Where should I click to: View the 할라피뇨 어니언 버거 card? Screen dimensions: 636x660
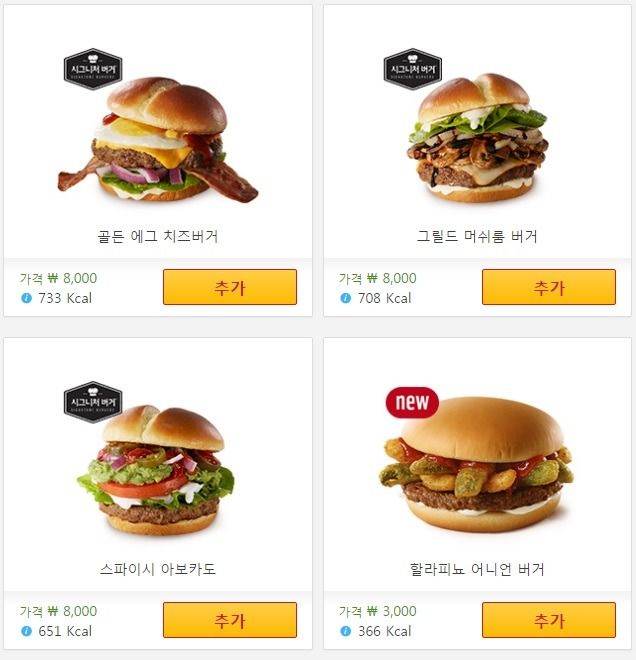tap(476, 470)
